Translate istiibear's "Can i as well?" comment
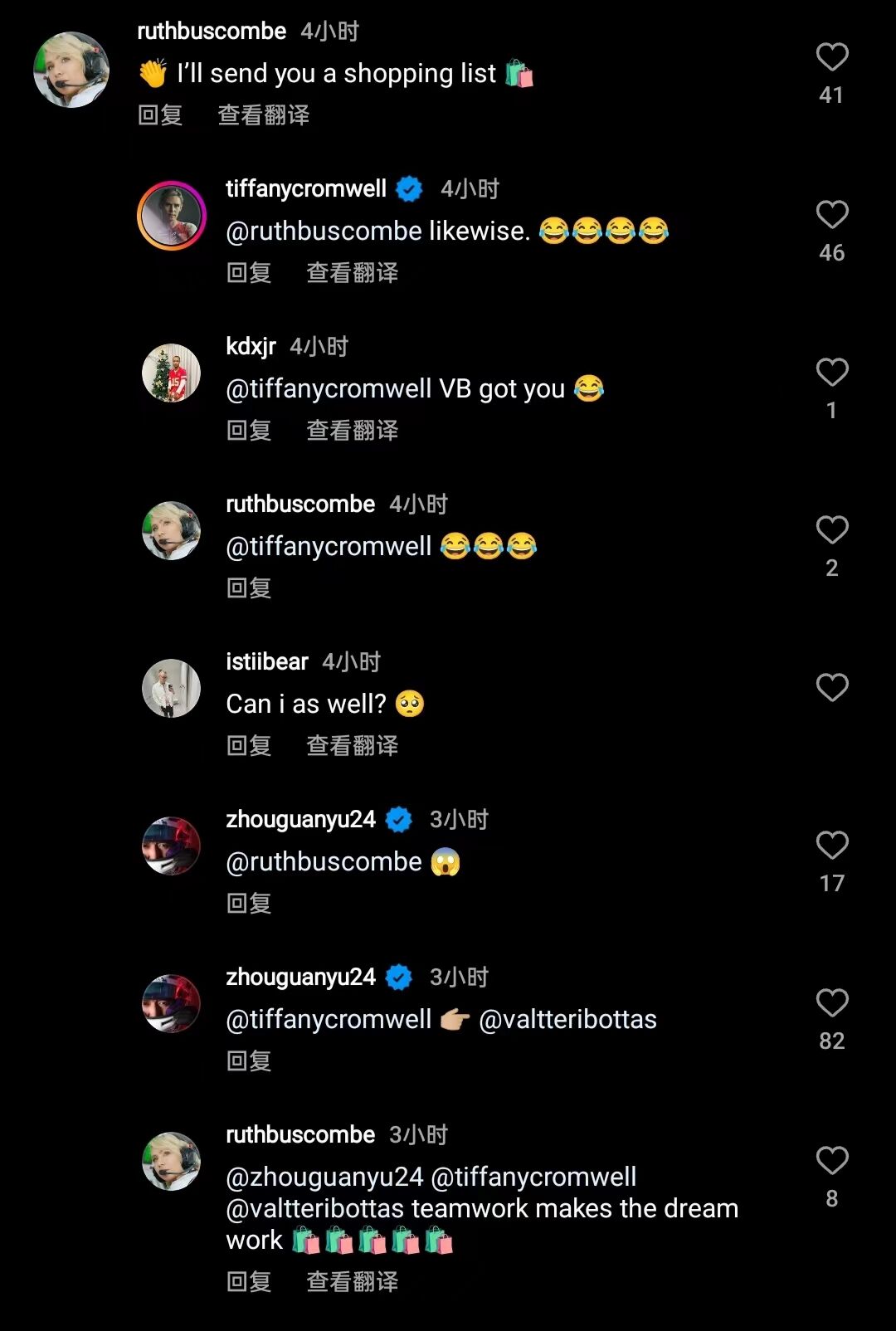896x1331 pixels. click(x=353, y=746)
